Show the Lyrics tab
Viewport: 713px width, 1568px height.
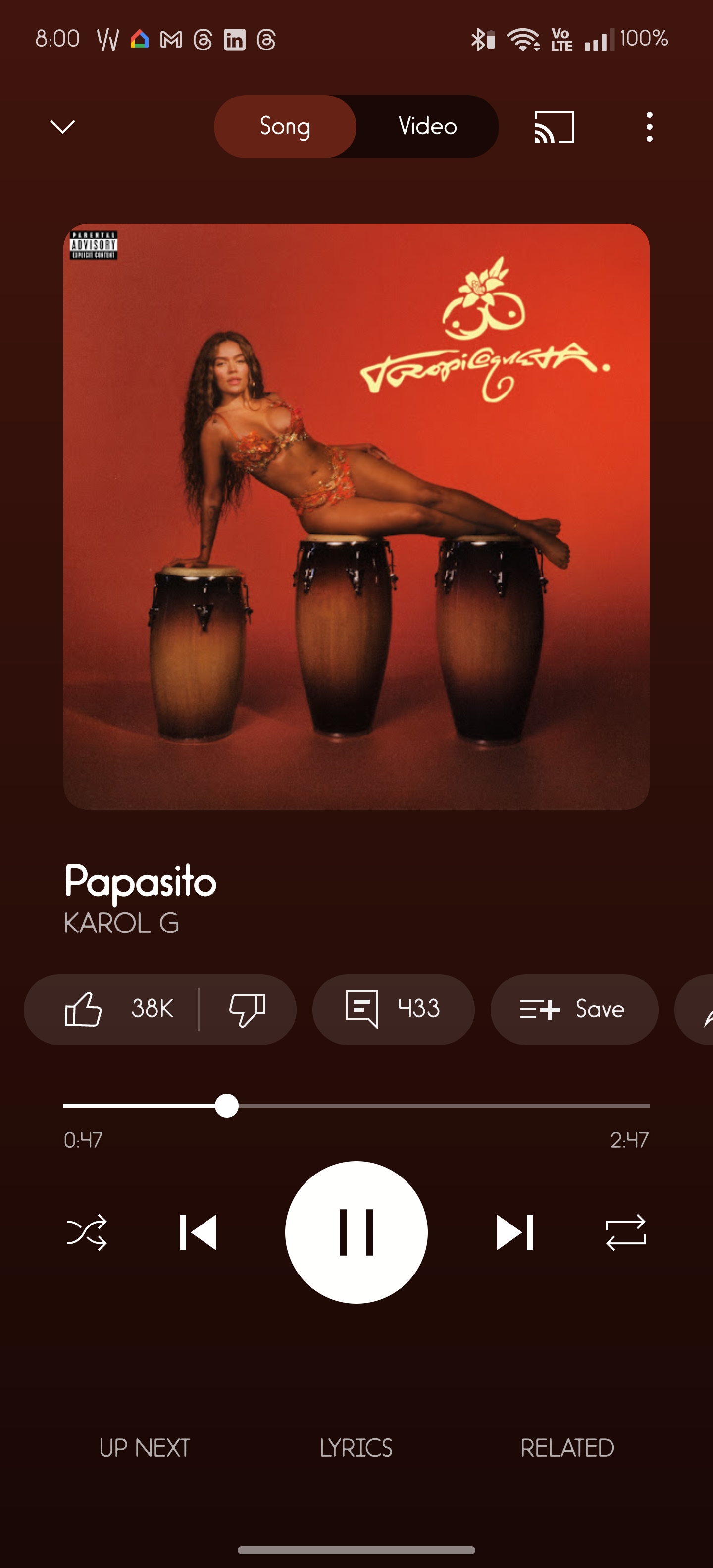coord(356,1447)
